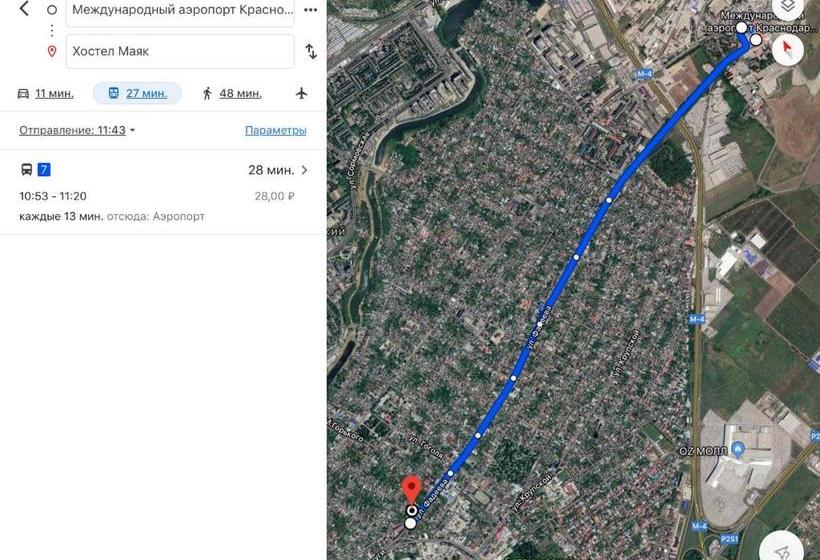Image resolution: width=820 pixels, height=560 pixels.
Task: Open the map layers button
Action: 788,8
